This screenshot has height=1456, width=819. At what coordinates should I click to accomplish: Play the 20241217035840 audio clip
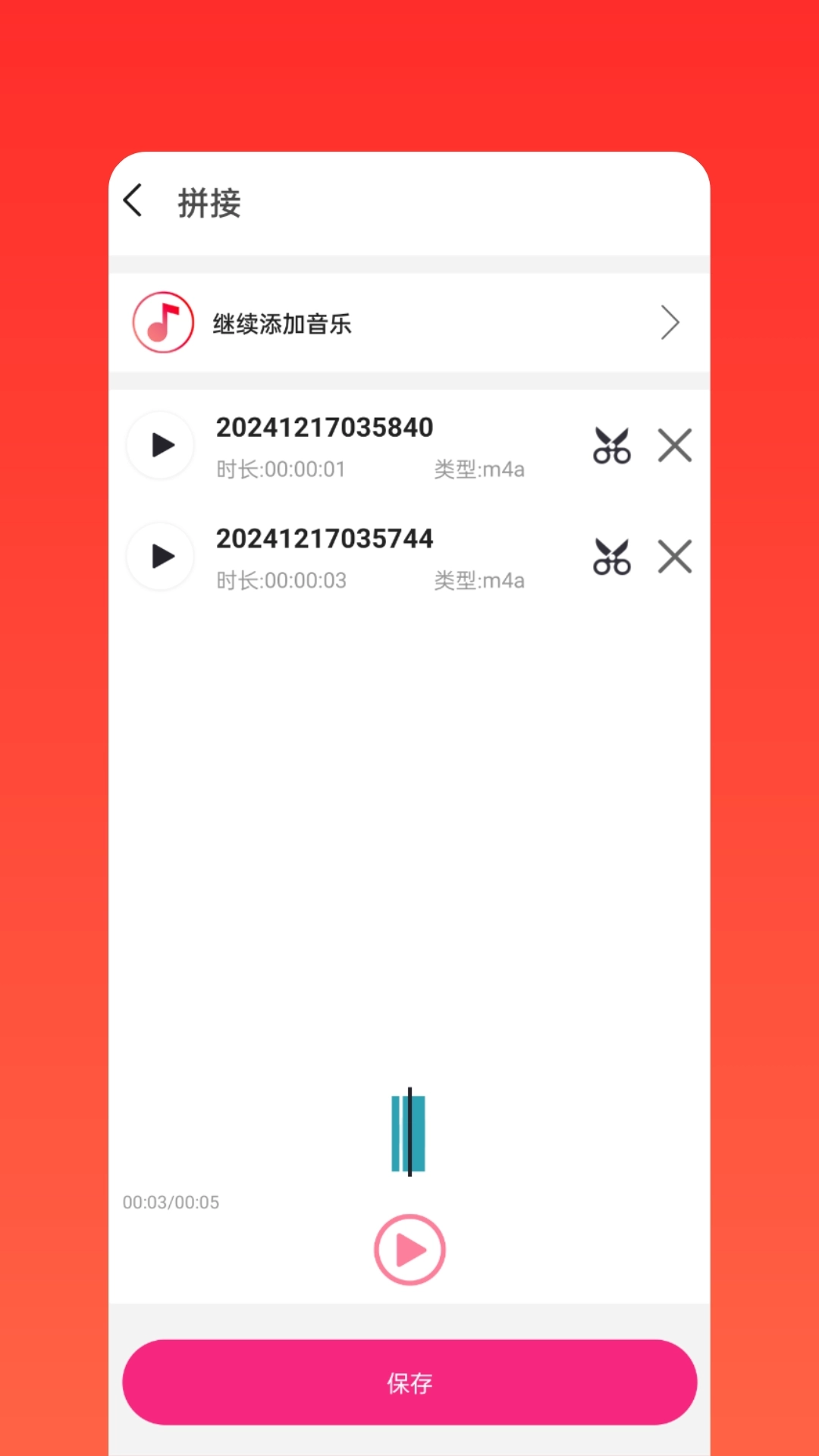coord(160,446)
